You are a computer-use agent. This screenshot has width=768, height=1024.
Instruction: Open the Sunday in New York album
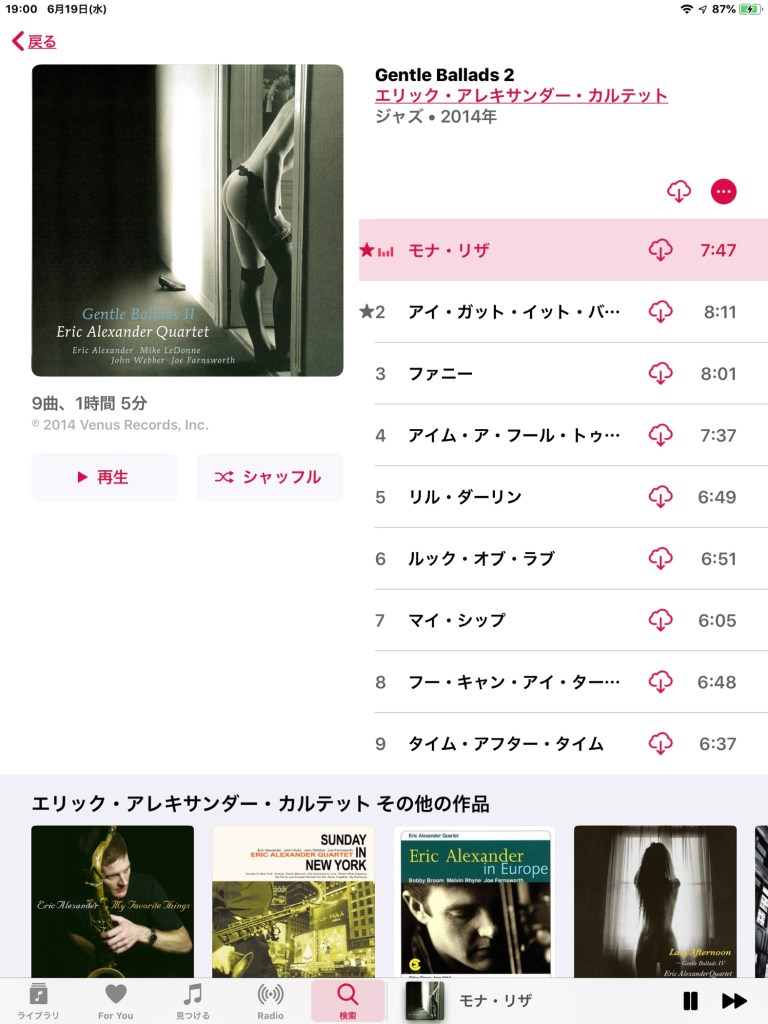[x=293, y=900]
